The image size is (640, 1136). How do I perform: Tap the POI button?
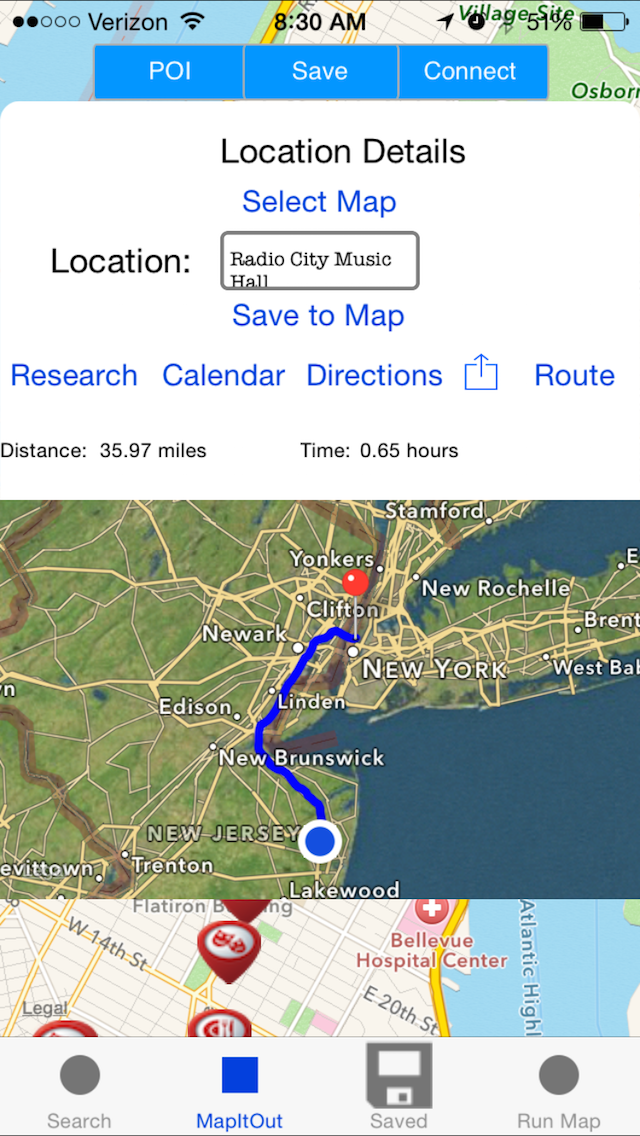169,71
